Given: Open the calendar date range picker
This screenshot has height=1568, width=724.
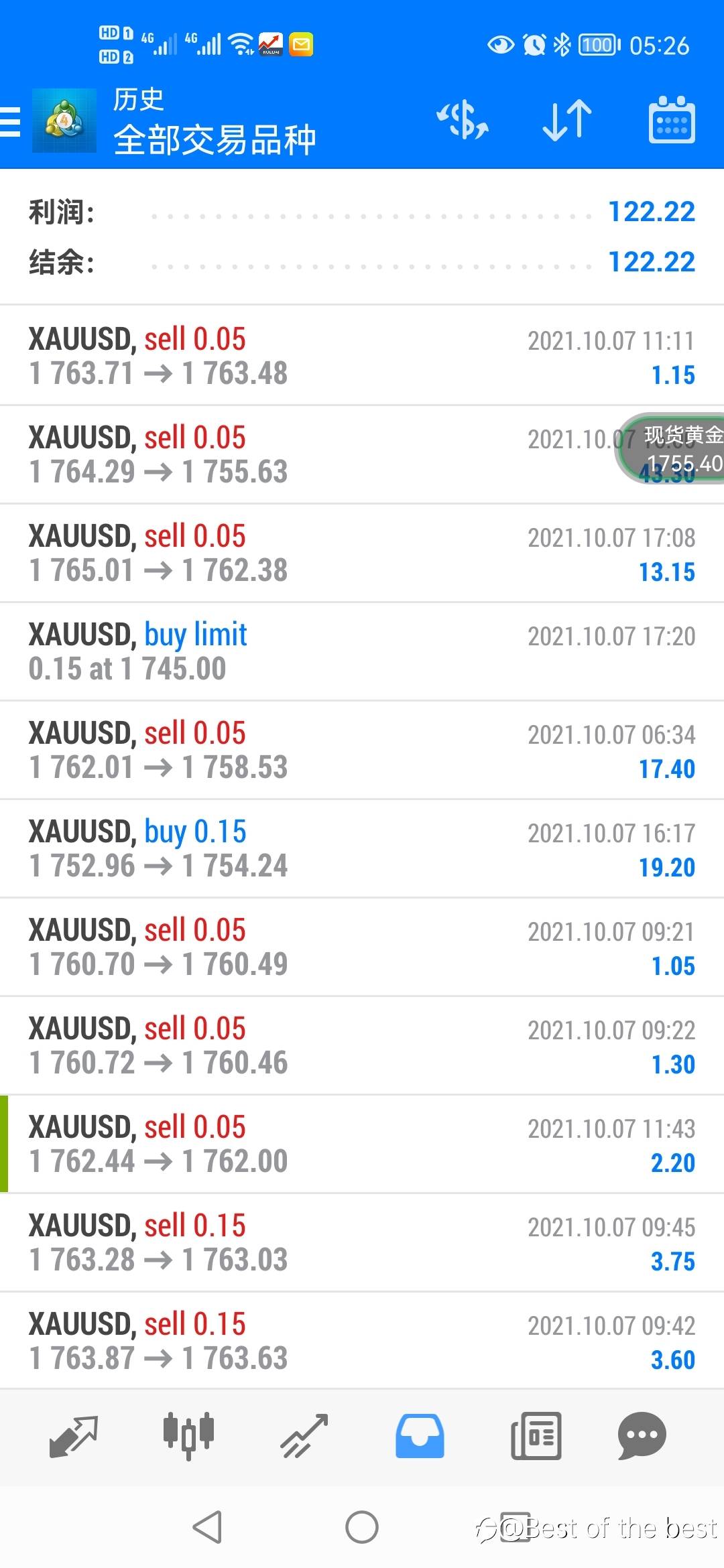Looking at the screenshot, I should (x=672, y=120).
